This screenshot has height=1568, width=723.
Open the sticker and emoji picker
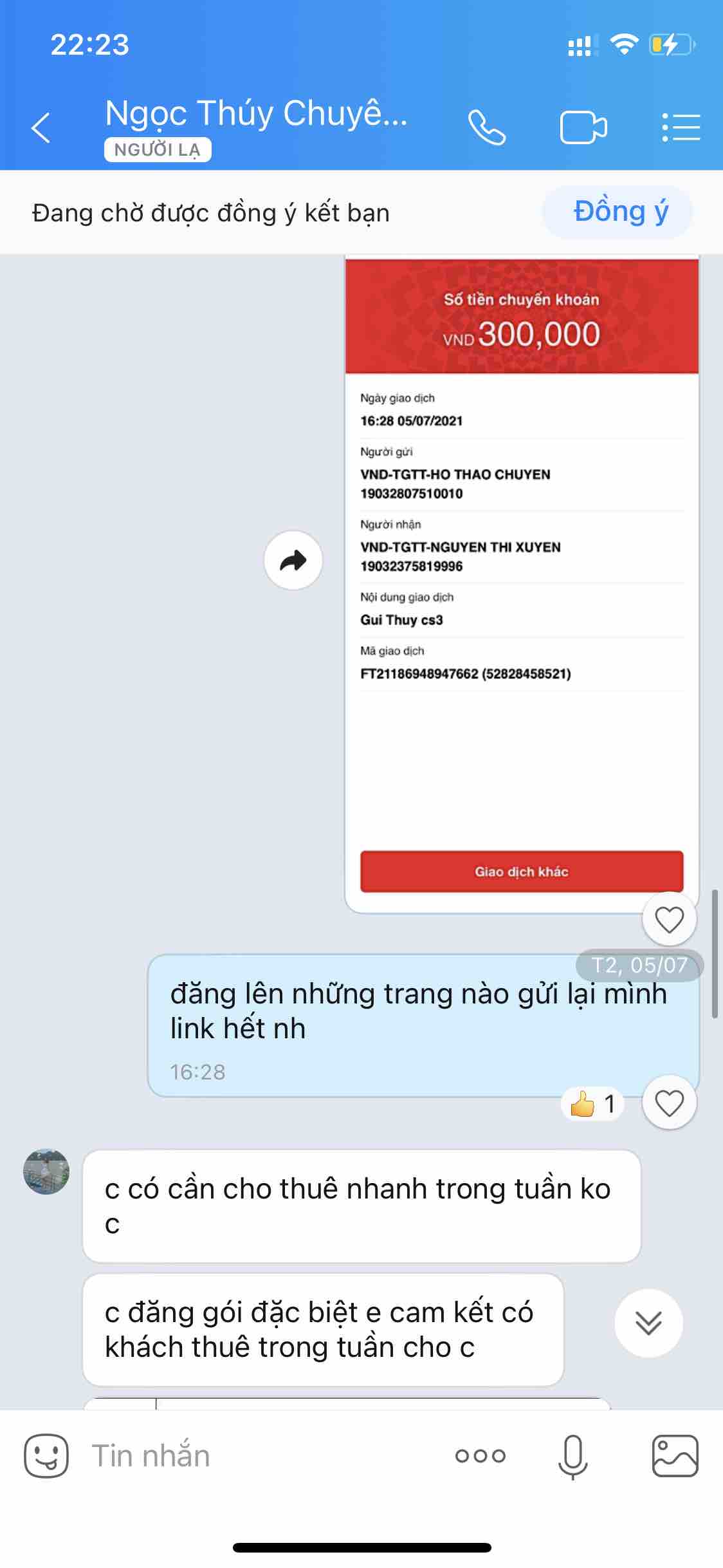pos(46,1456)
